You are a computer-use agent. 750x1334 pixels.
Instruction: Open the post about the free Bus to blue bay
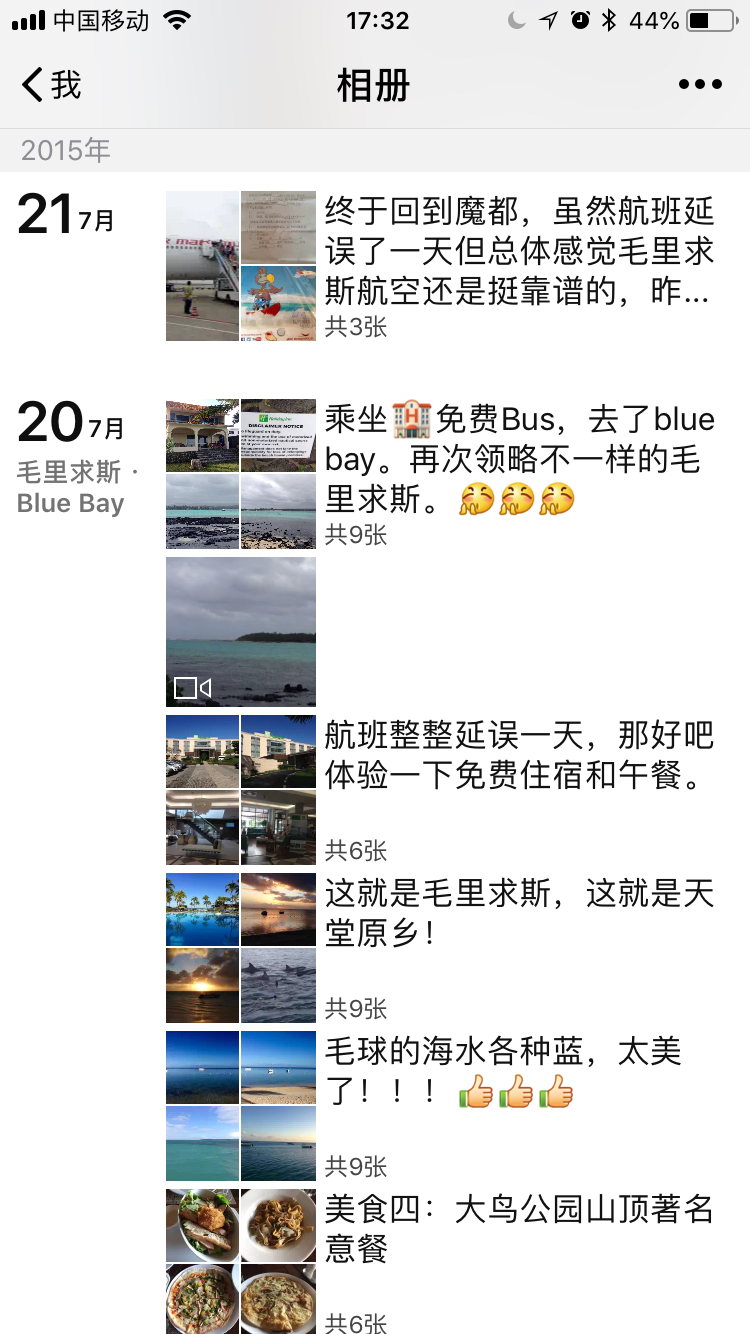(519, 460)
